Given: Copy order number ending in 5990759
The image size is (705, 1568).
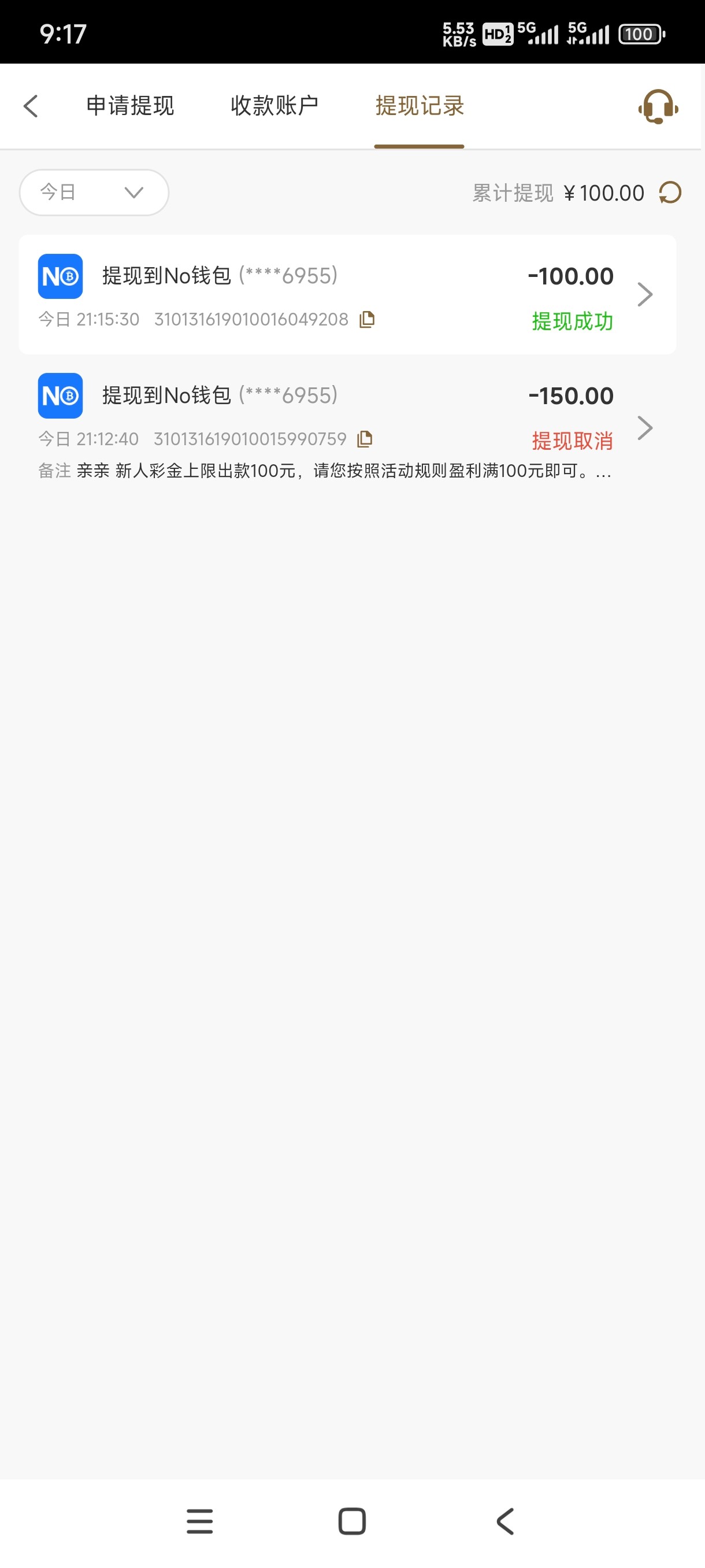Looking at the screenshot, I should (x=365, y=439).
